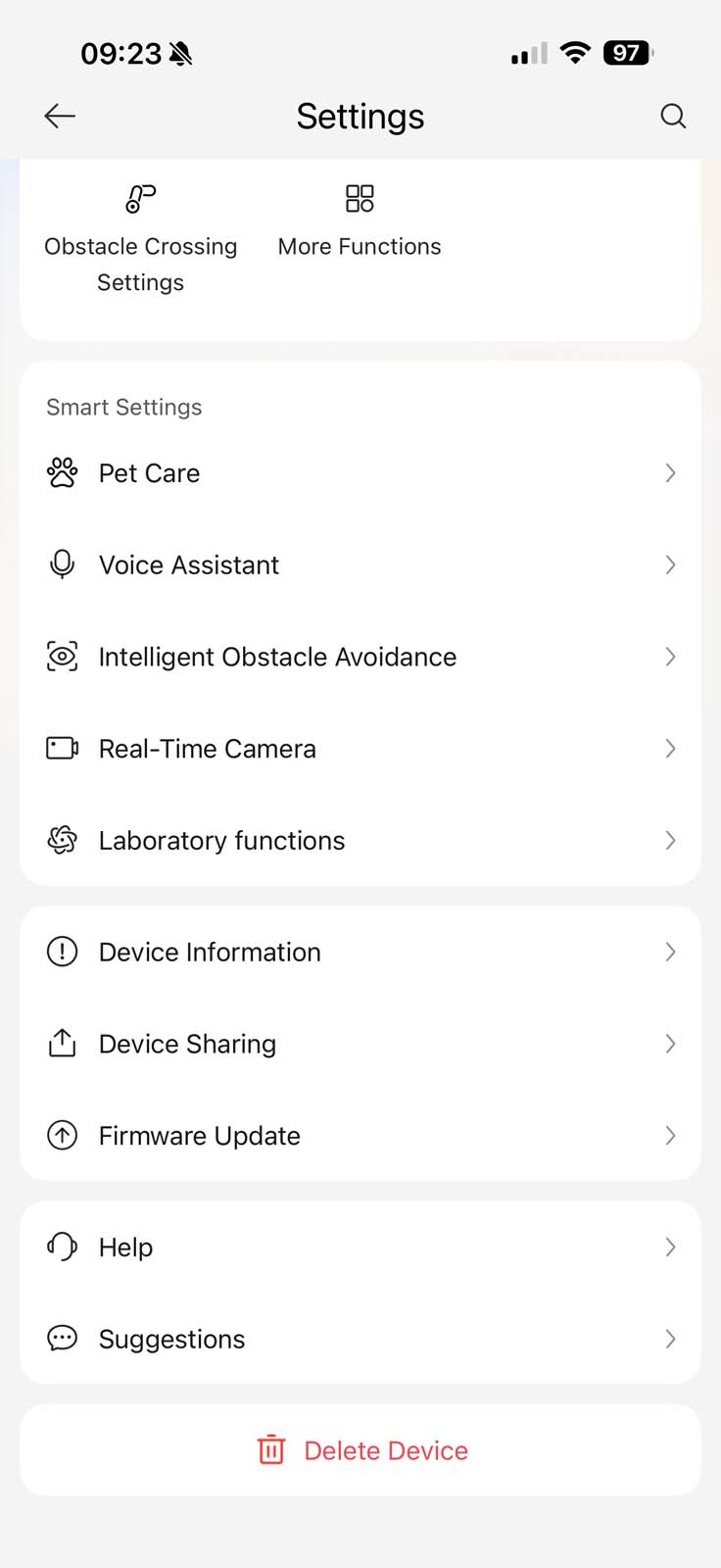Open Voice Assistant settings
The image size is (721, 1568).
pyautogui.click(x=360, y=565)
